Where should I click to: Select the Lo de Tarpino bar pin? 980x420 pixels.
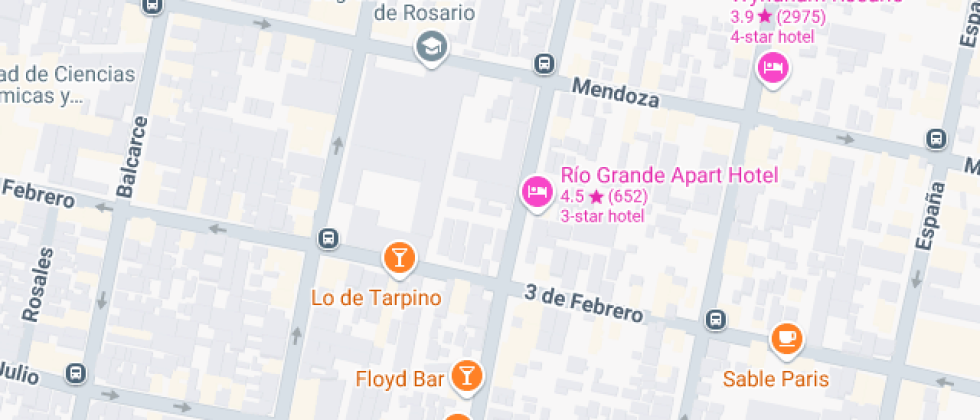[399, 258]
